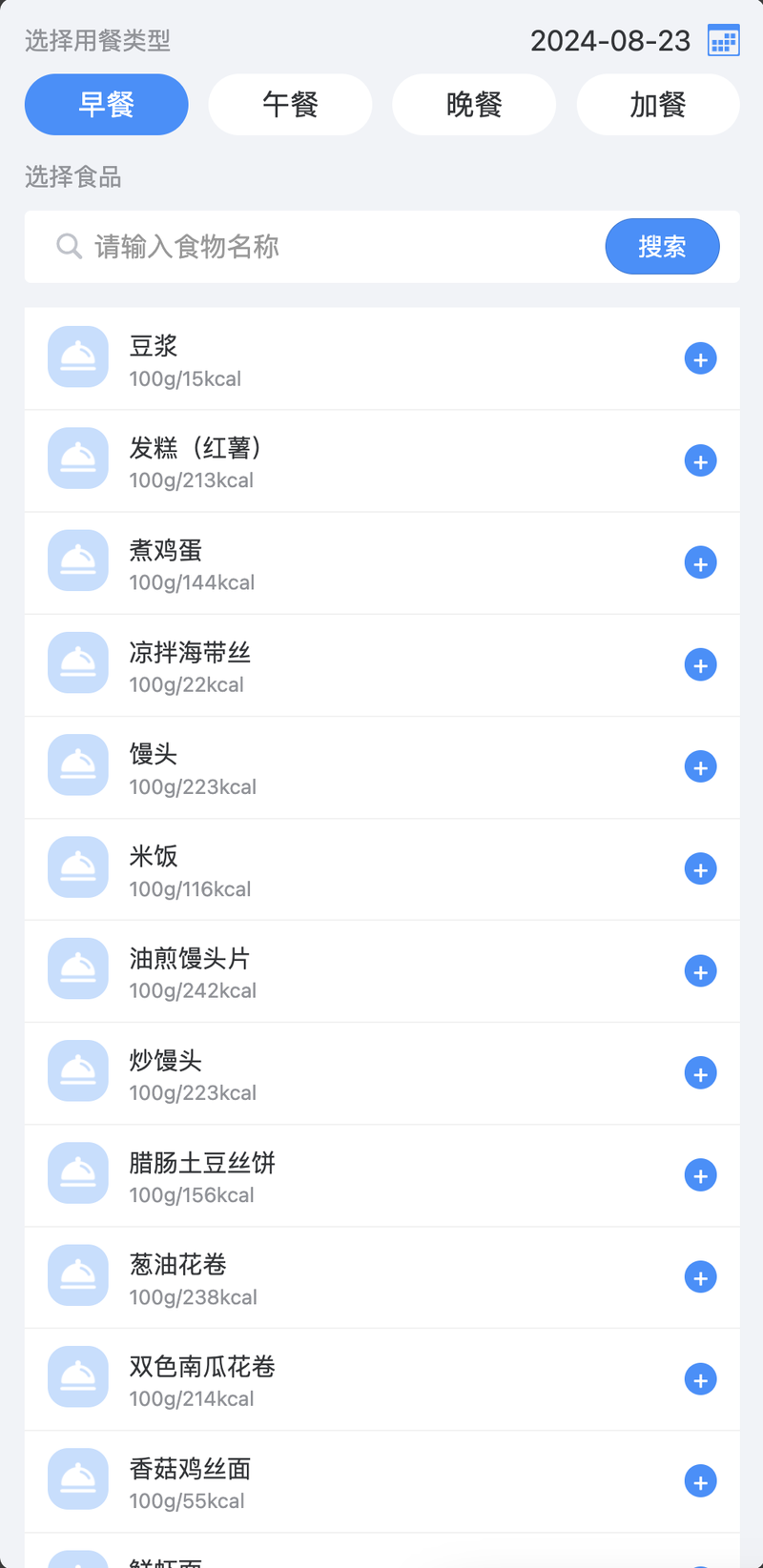
Task: Add 发糕（红薯） using the plus icon
Action: click(700, 461)
